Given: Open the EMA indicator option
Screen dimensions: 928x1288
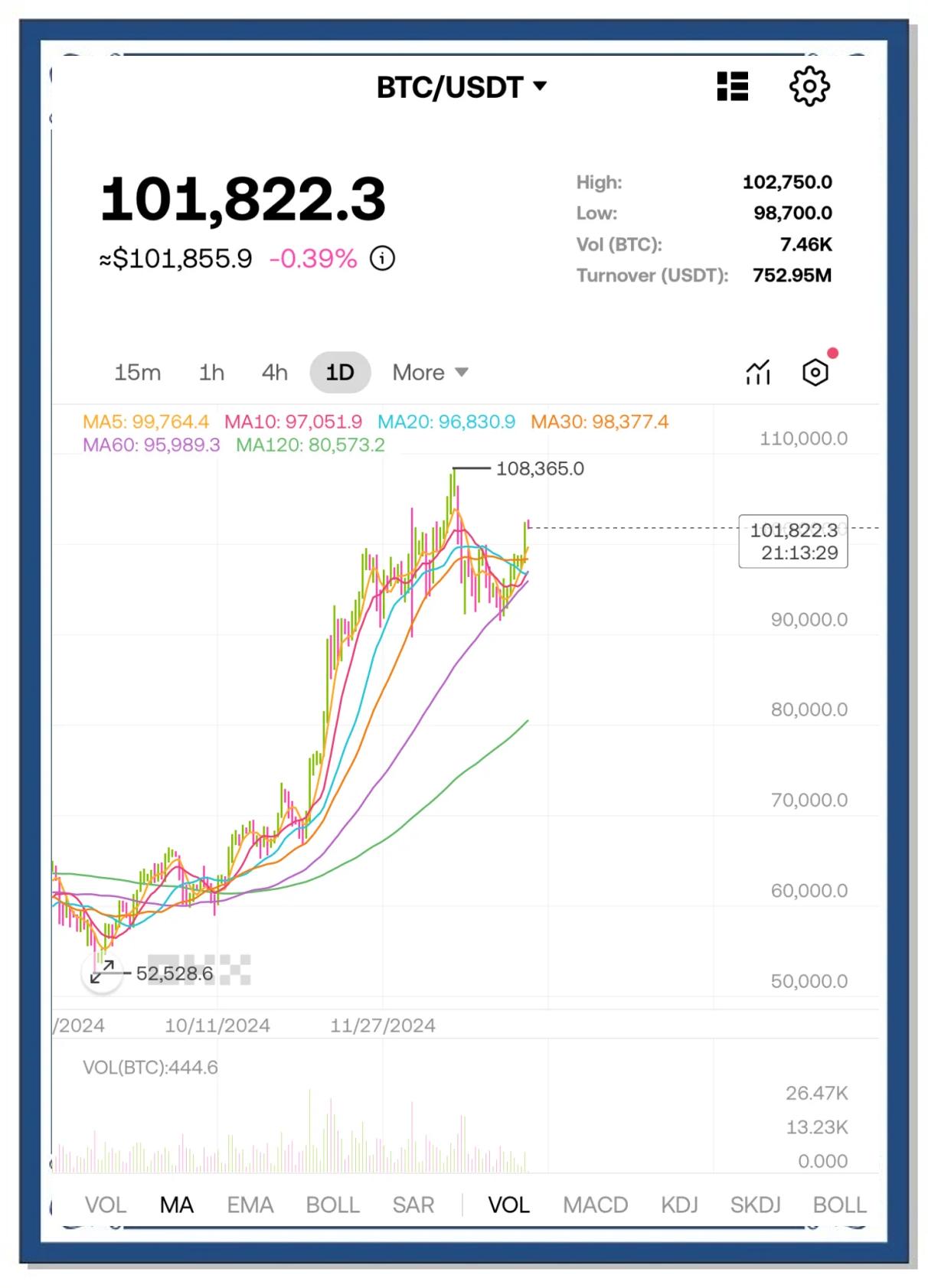Looking at the screenshot, I should [249, 1204].
